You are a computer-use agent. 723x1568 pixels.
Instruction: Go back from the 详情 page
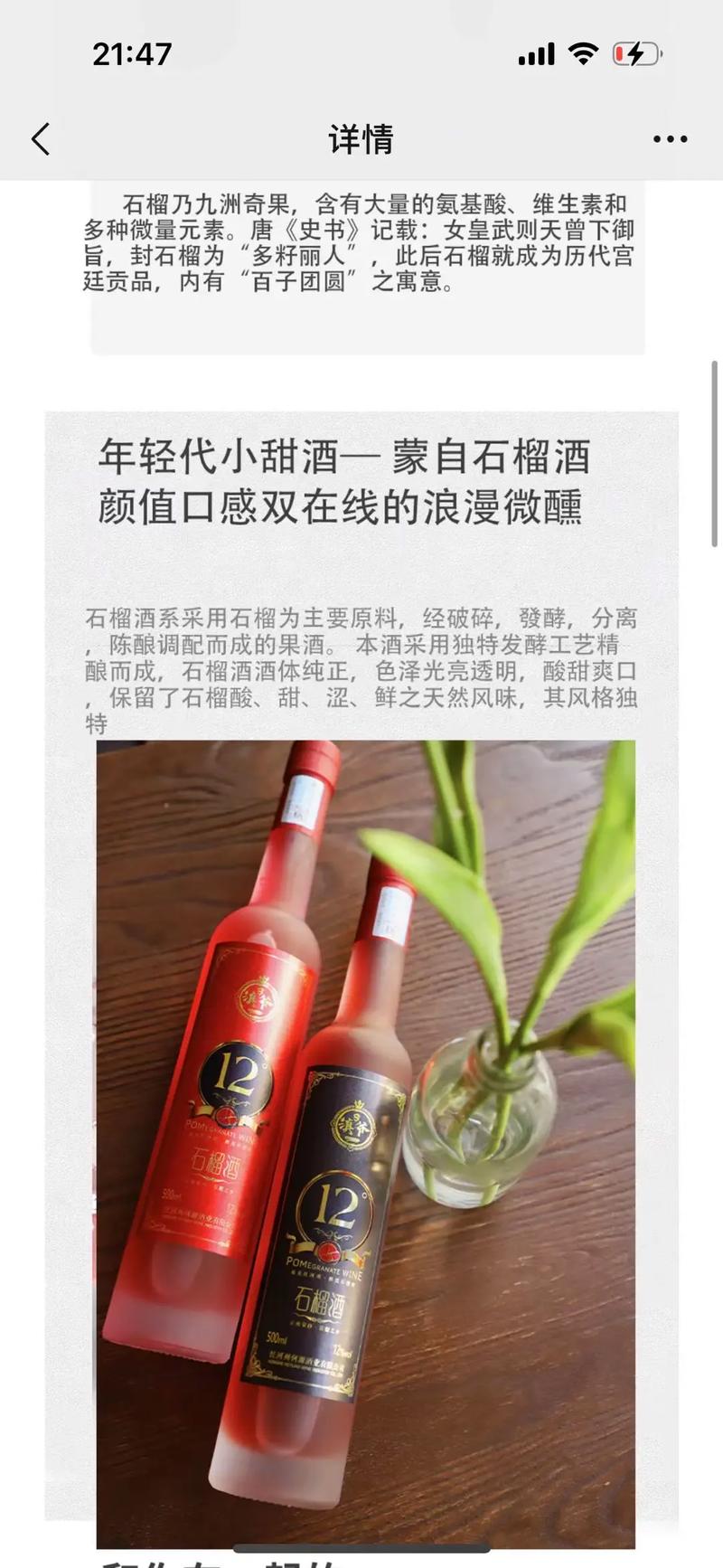pyautogui.click(x=41, y=139)
